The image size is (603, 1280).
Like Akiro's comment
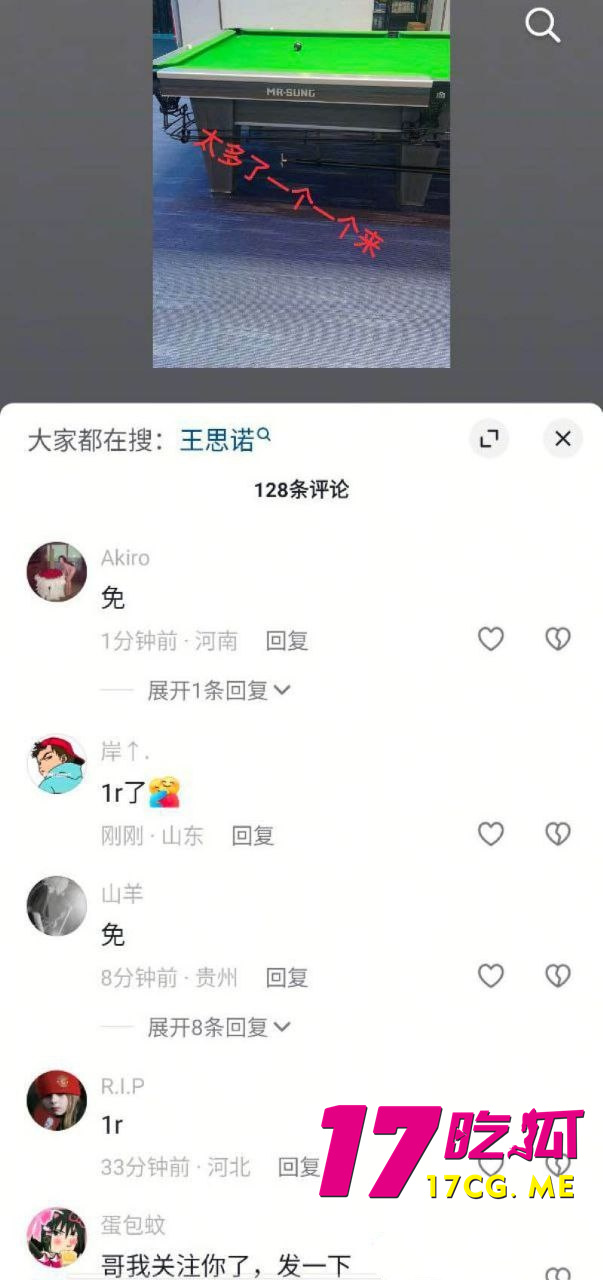click(x=490, y=639)
